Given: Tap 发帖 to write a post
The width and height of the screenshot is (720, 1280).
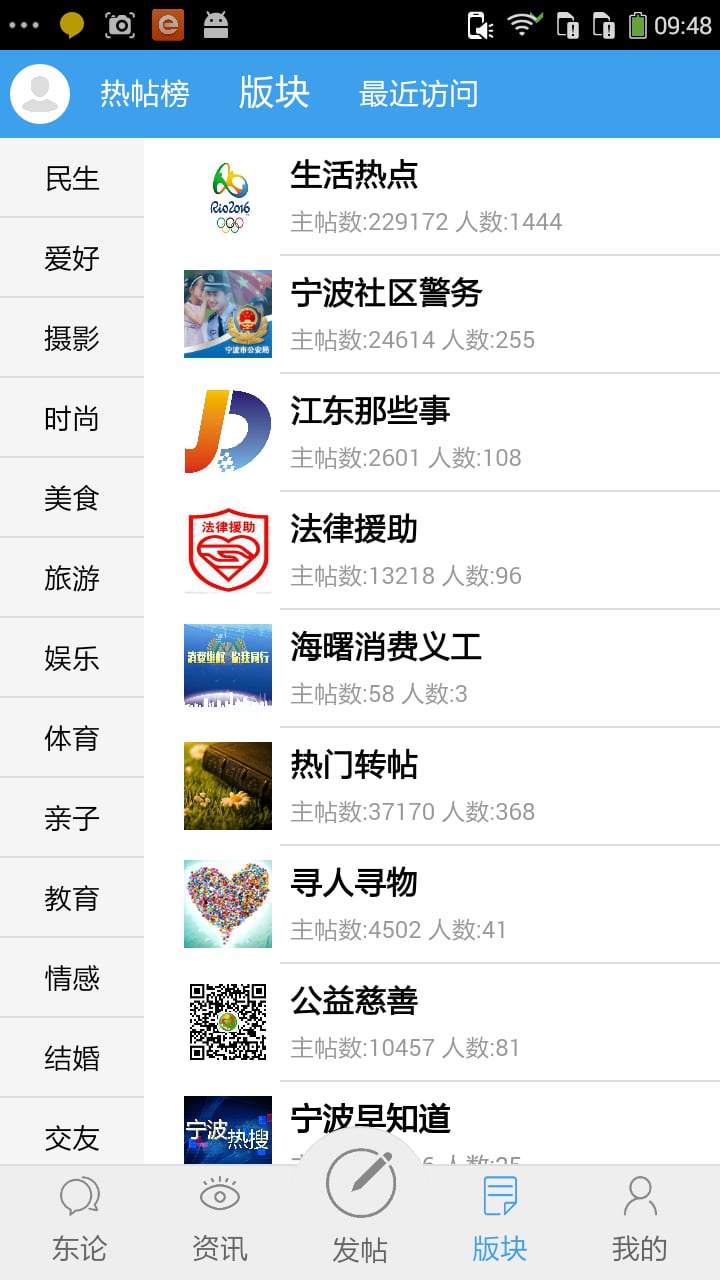Looking at the screenshot, I should pyautogui.click(x=360, y=1200).
